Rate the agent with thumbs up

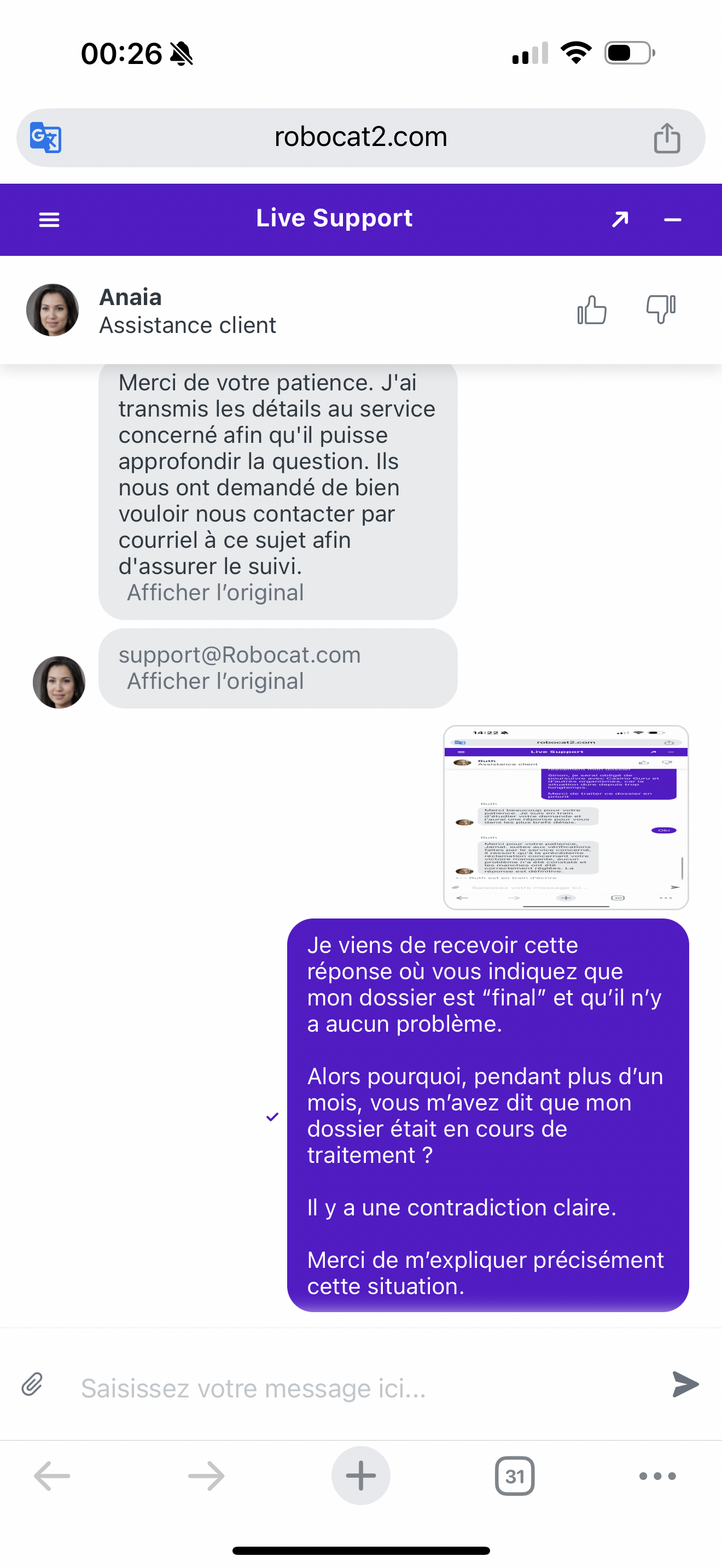(592, 310)
